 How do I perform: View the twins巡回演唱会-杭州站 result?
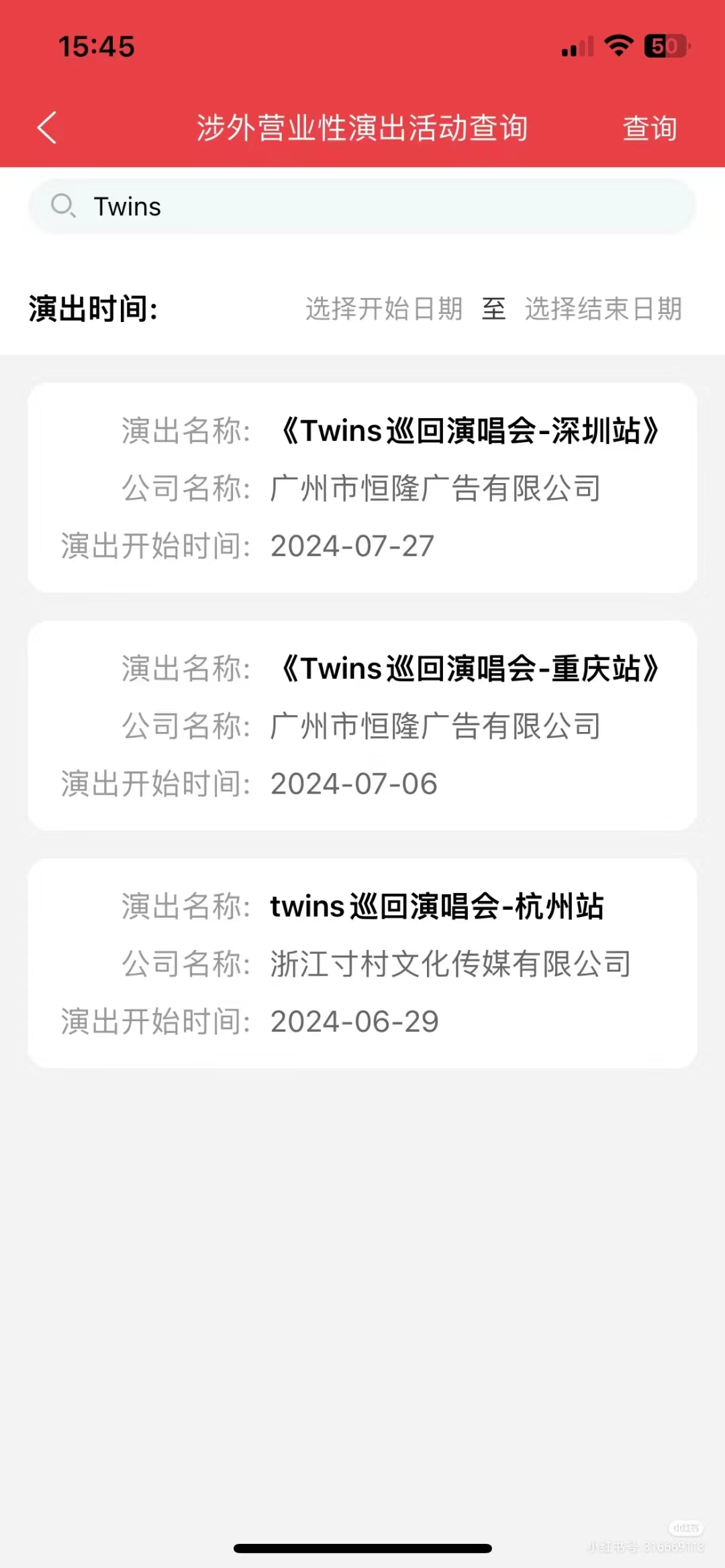click(362, 963)
